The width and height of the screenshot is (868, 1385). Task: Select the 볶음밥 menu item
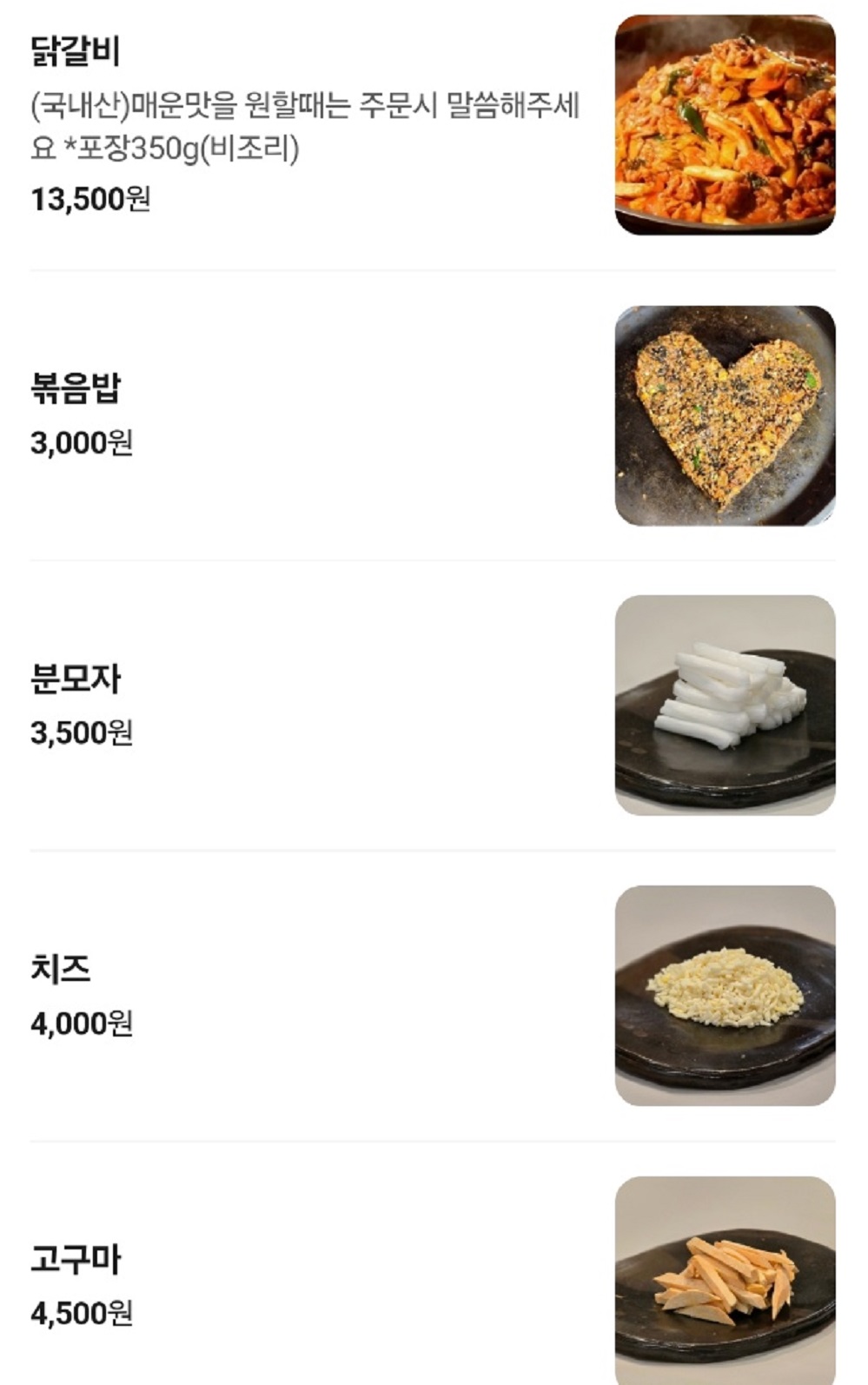point(261,408)
